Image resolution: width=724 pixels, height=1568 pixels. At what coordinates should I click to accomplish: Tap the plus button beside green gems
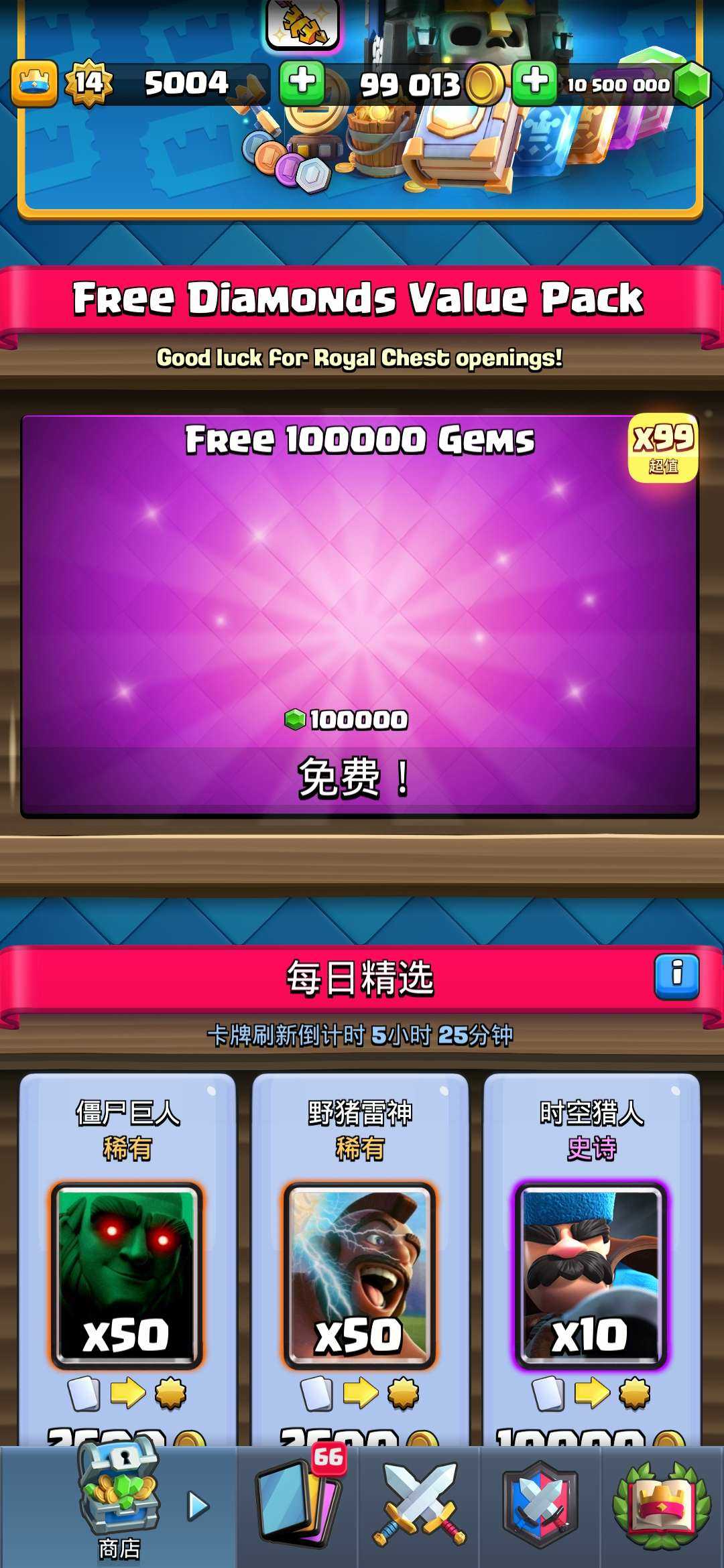tap(534, 84)
